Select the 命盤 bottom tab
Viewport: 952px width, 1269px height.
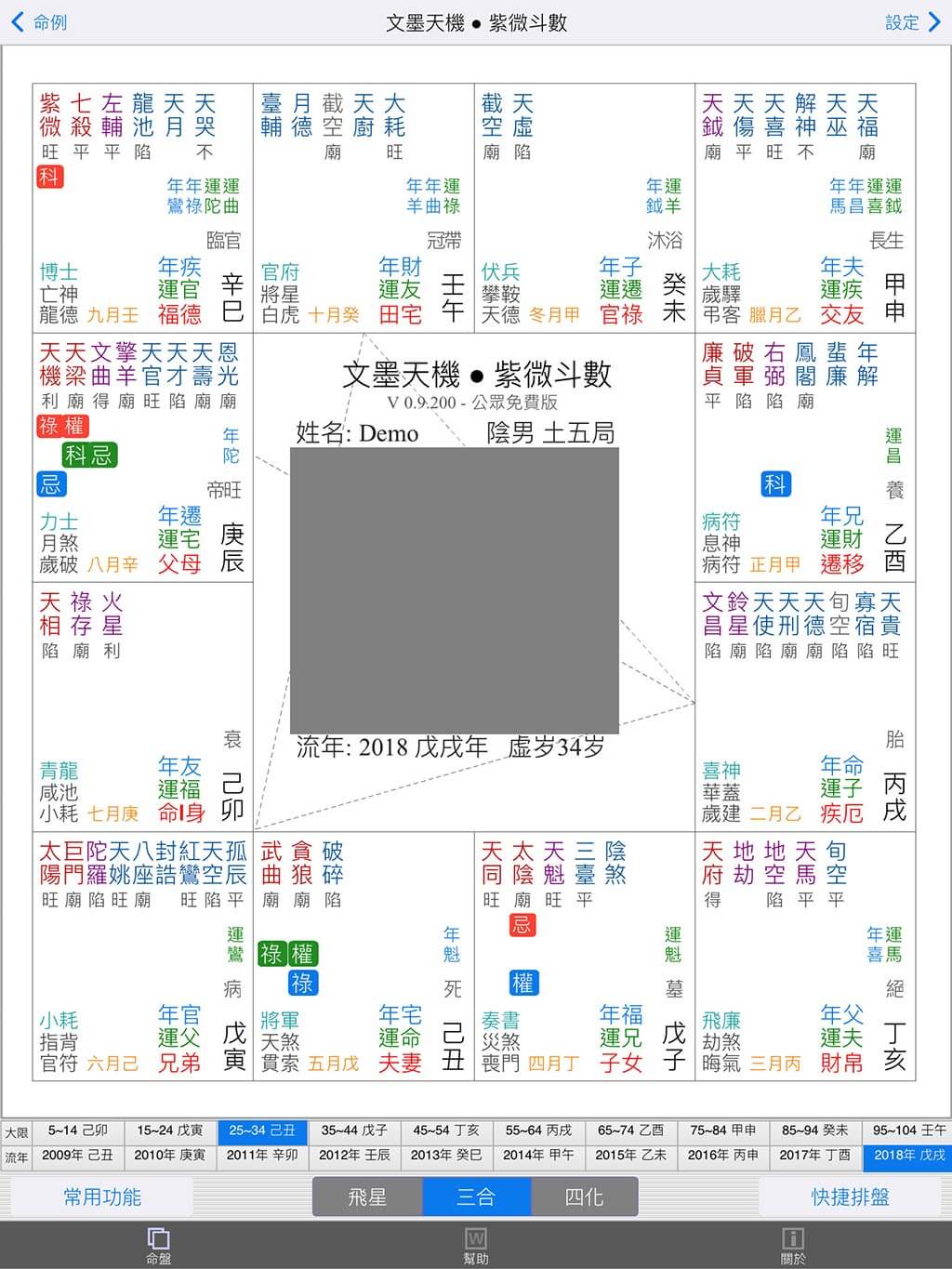click(159, 1246)
